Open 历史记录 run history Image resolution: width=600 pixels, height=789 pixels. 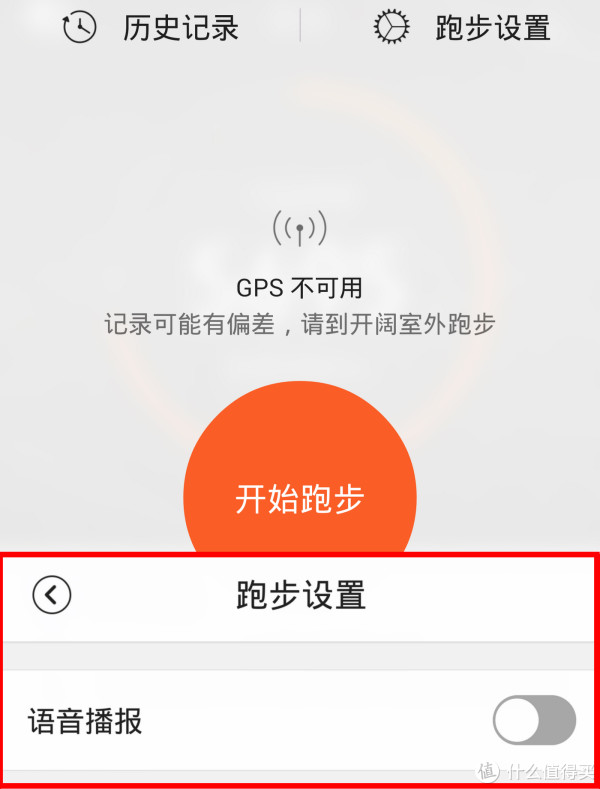point(150,27)
